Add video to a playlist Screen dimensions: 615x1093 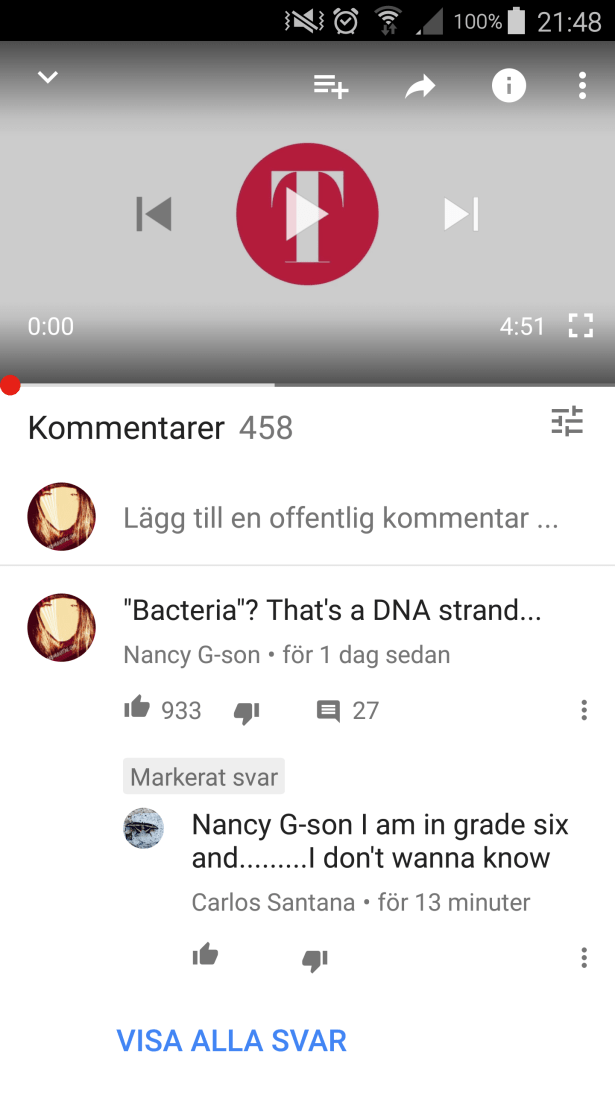pyautogui.click(x=331, y=87)
